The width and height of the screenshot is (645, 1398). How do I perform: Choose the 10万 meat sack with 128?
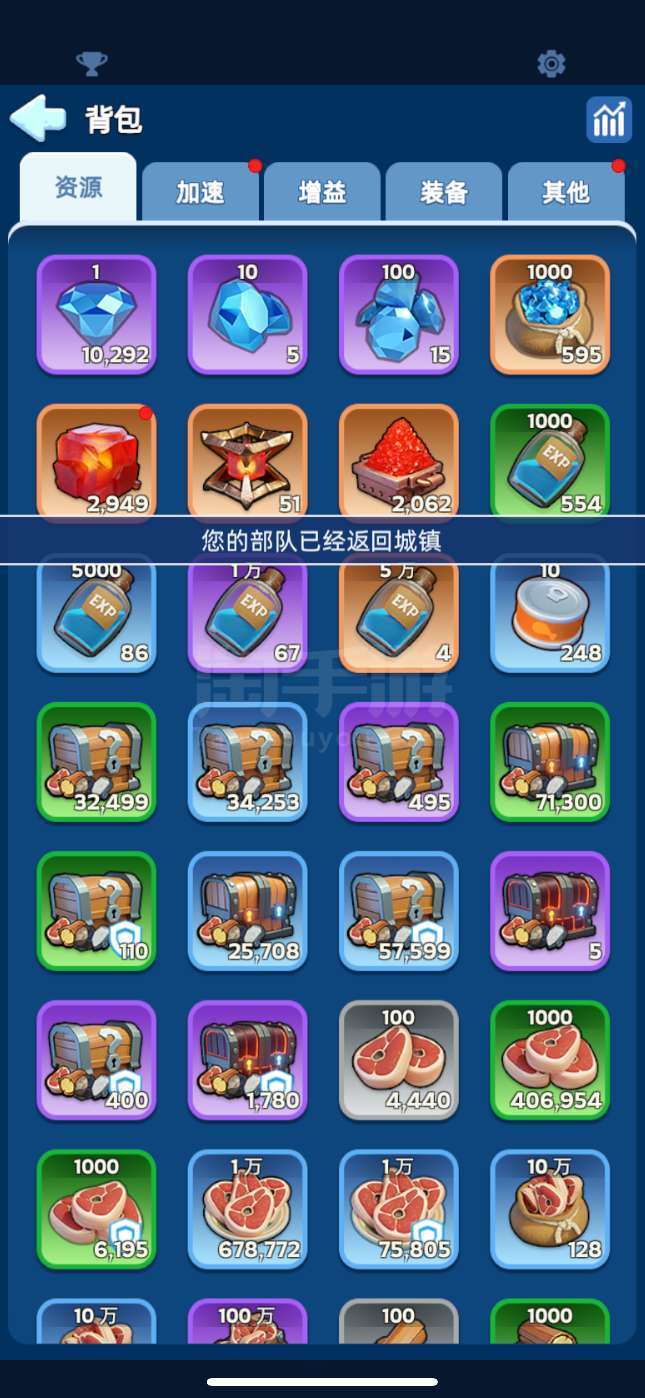pyautogui.click(x=550, y=1209)
